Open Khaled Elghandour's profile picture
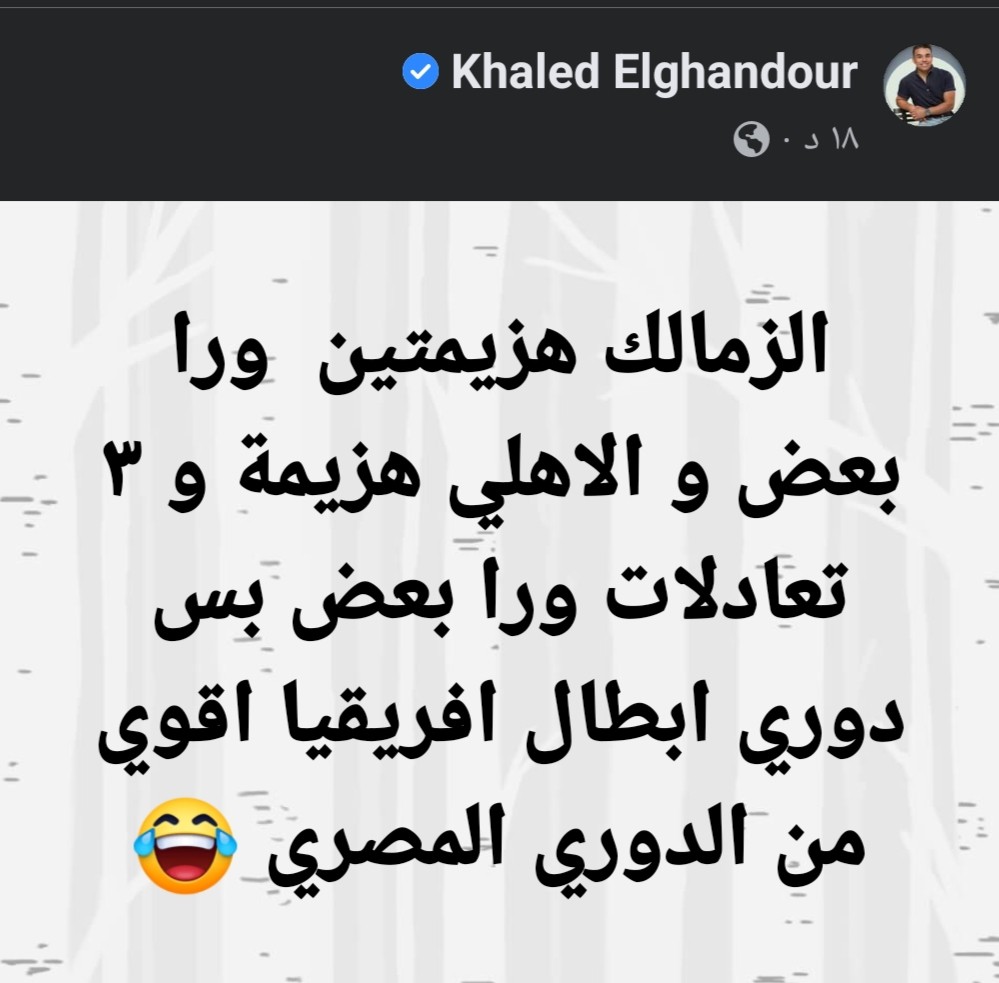This screenshot has height=983, width=999. 924,85
